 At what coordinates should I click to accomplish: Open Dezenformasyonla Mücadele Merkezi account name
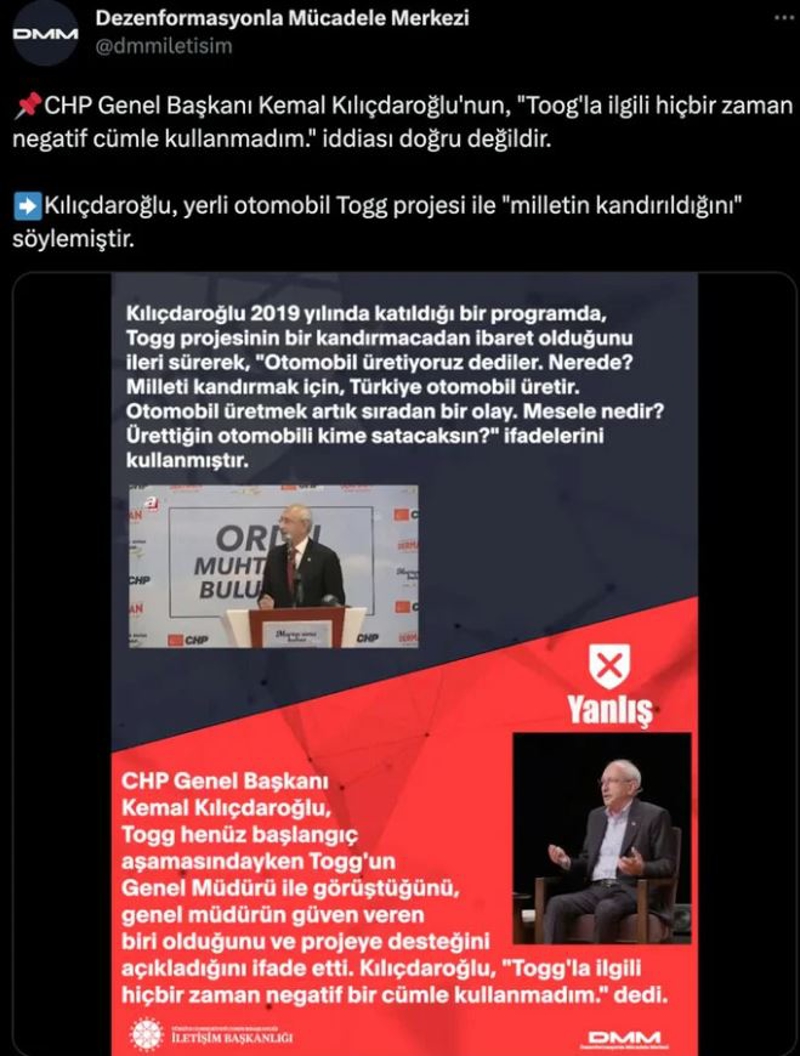283,18
